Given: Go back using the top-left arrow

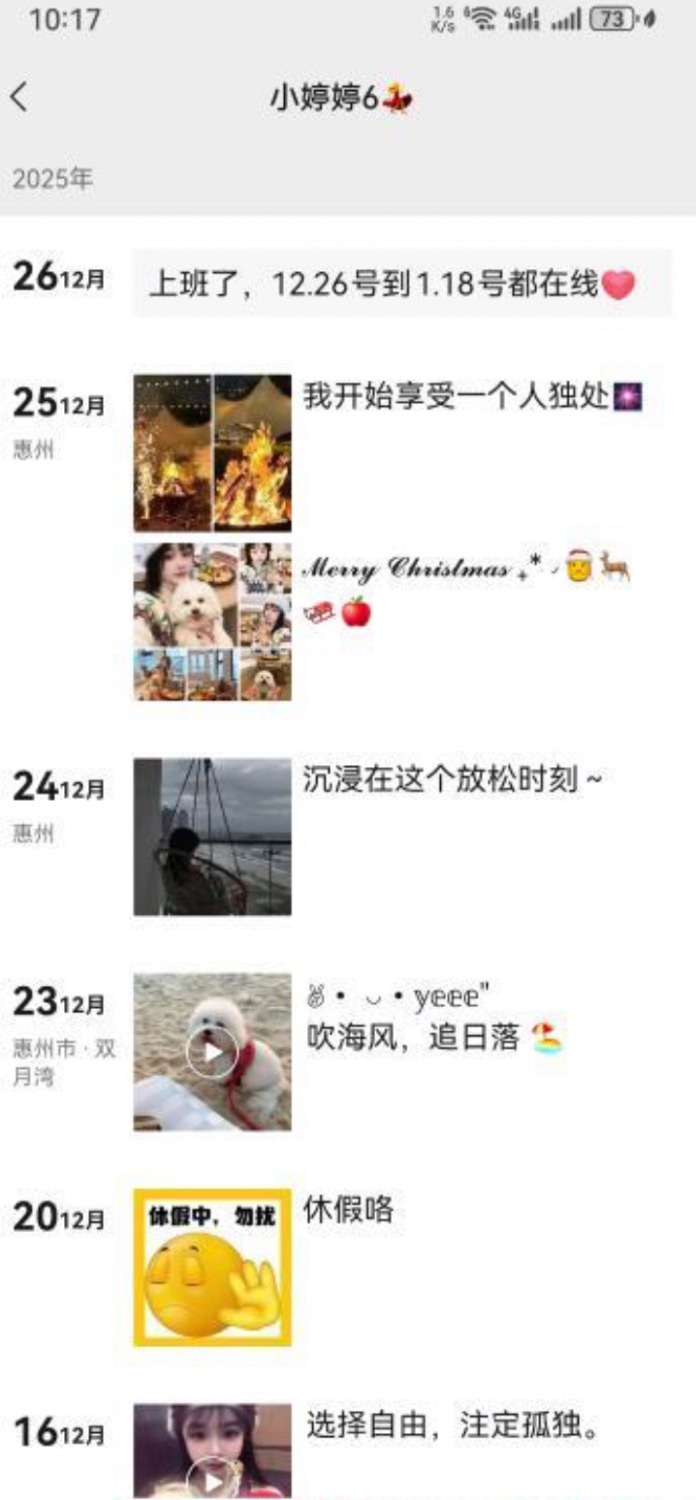Looking at the screenshot, I should coord(20,98).
